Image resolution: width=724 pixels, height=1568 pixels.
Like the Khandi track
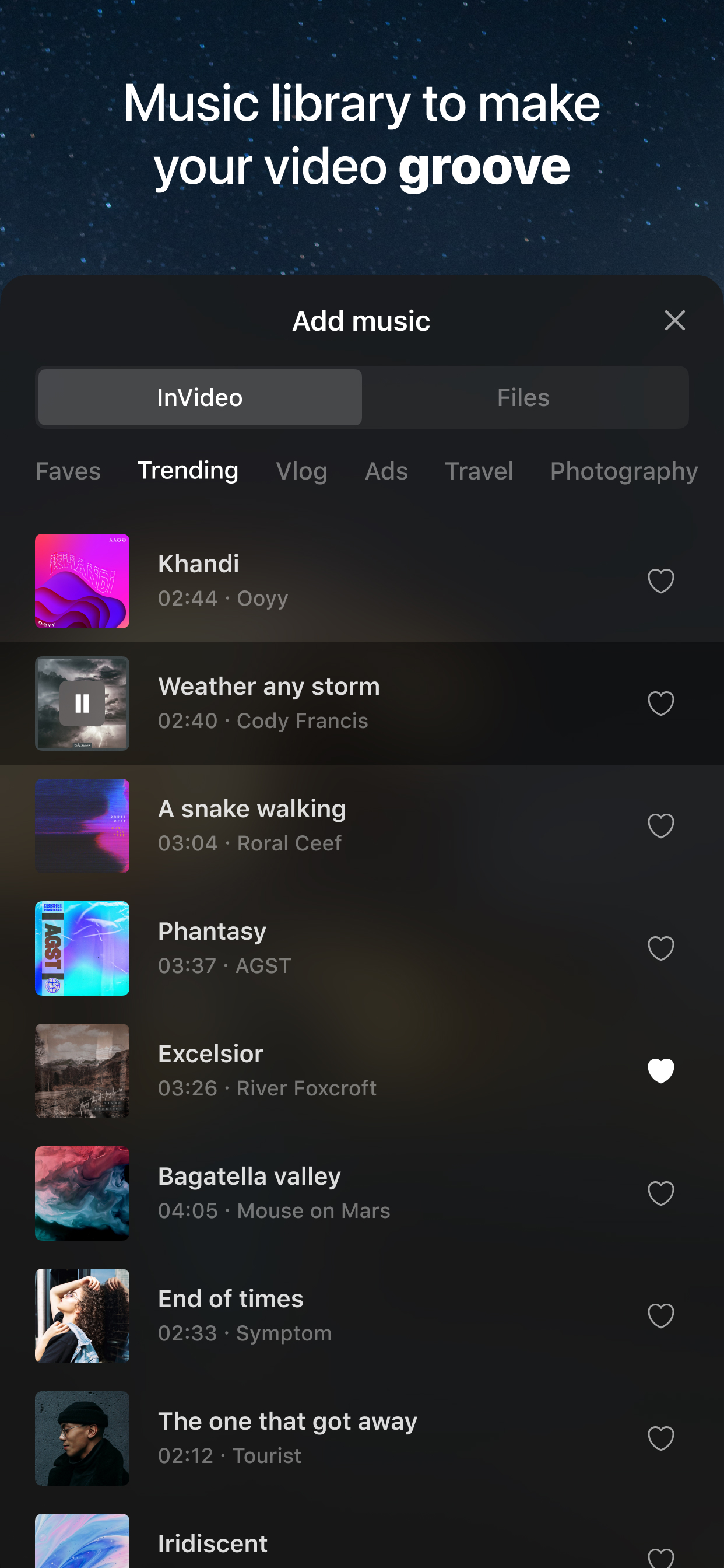(660, 580)
